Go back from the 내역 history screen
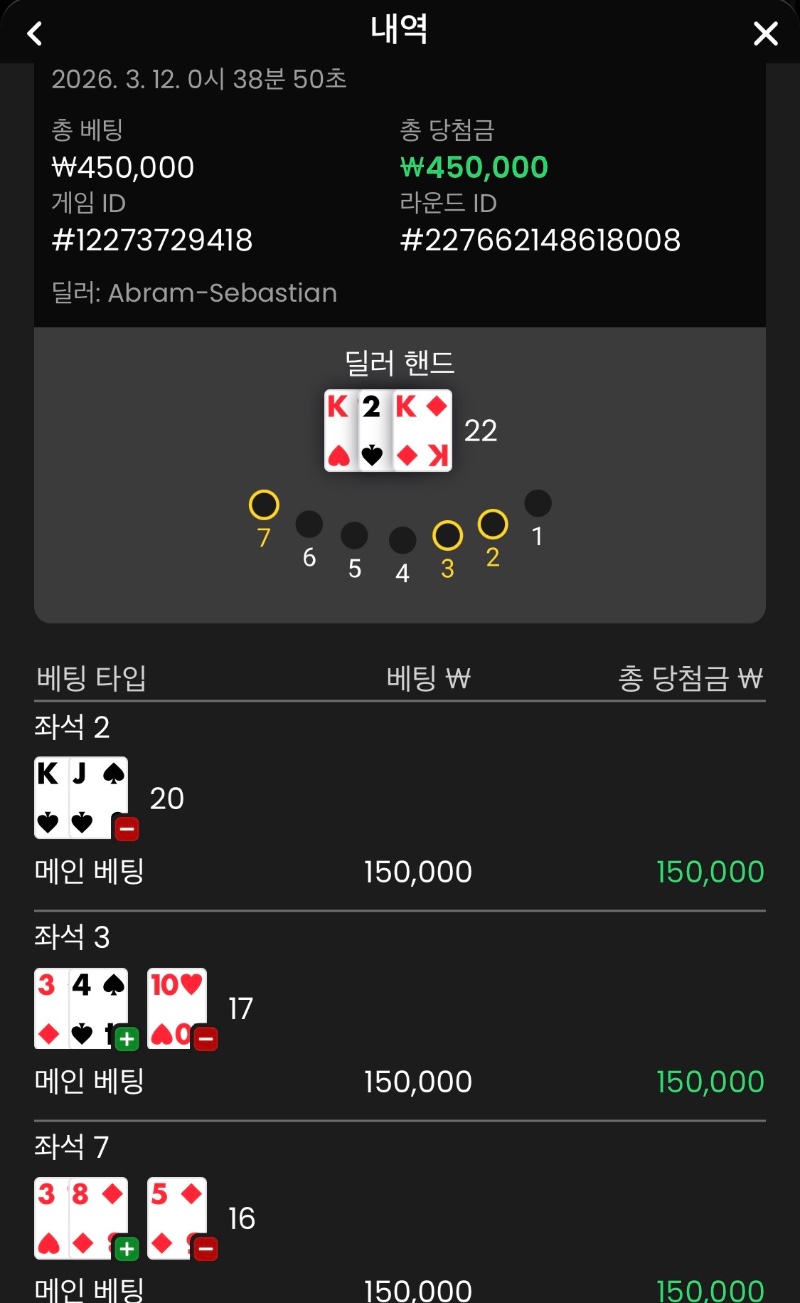 point(35,33)
